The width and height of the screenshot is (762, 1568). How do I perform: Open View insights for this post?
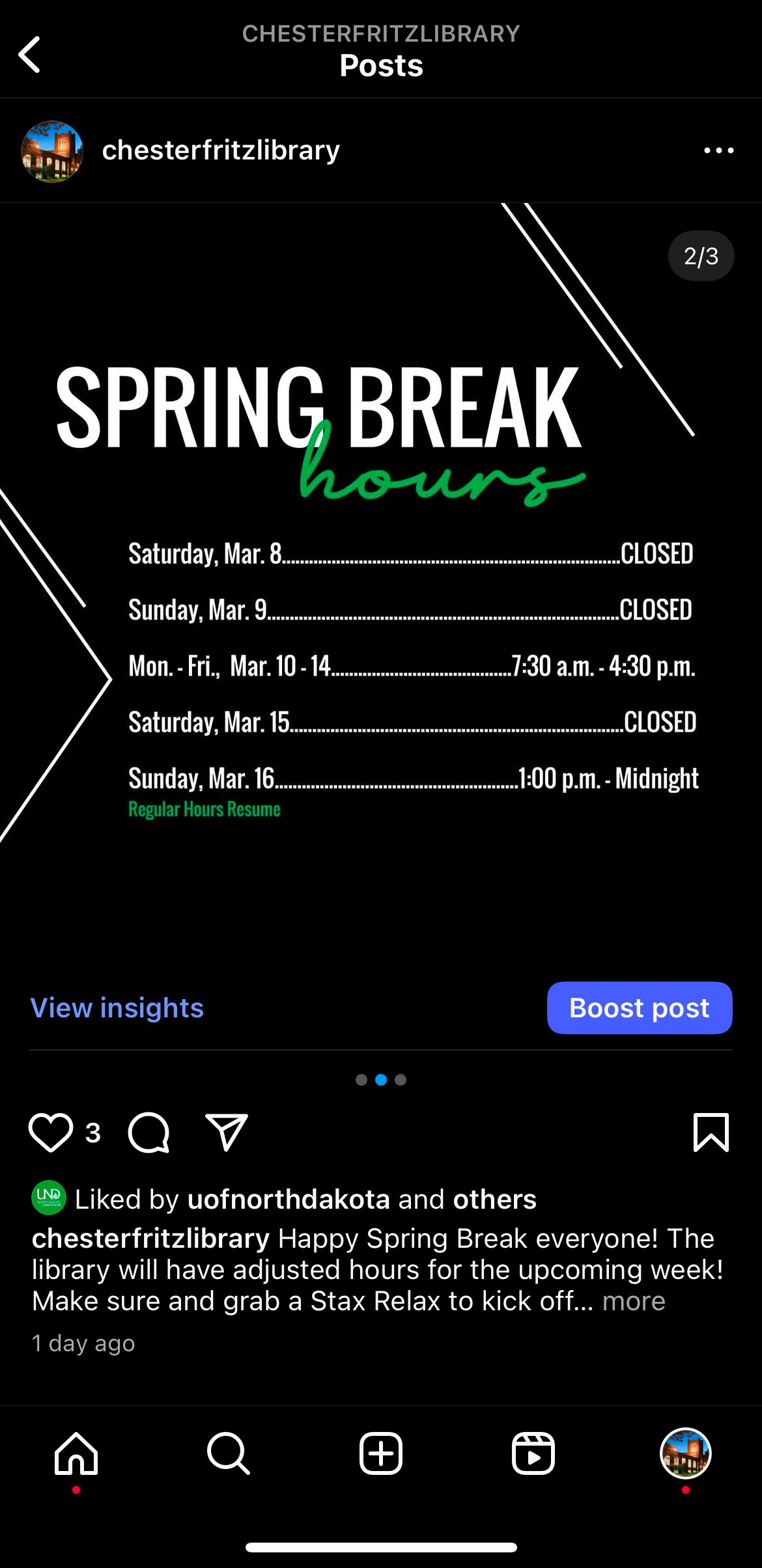click(117, 1008)
